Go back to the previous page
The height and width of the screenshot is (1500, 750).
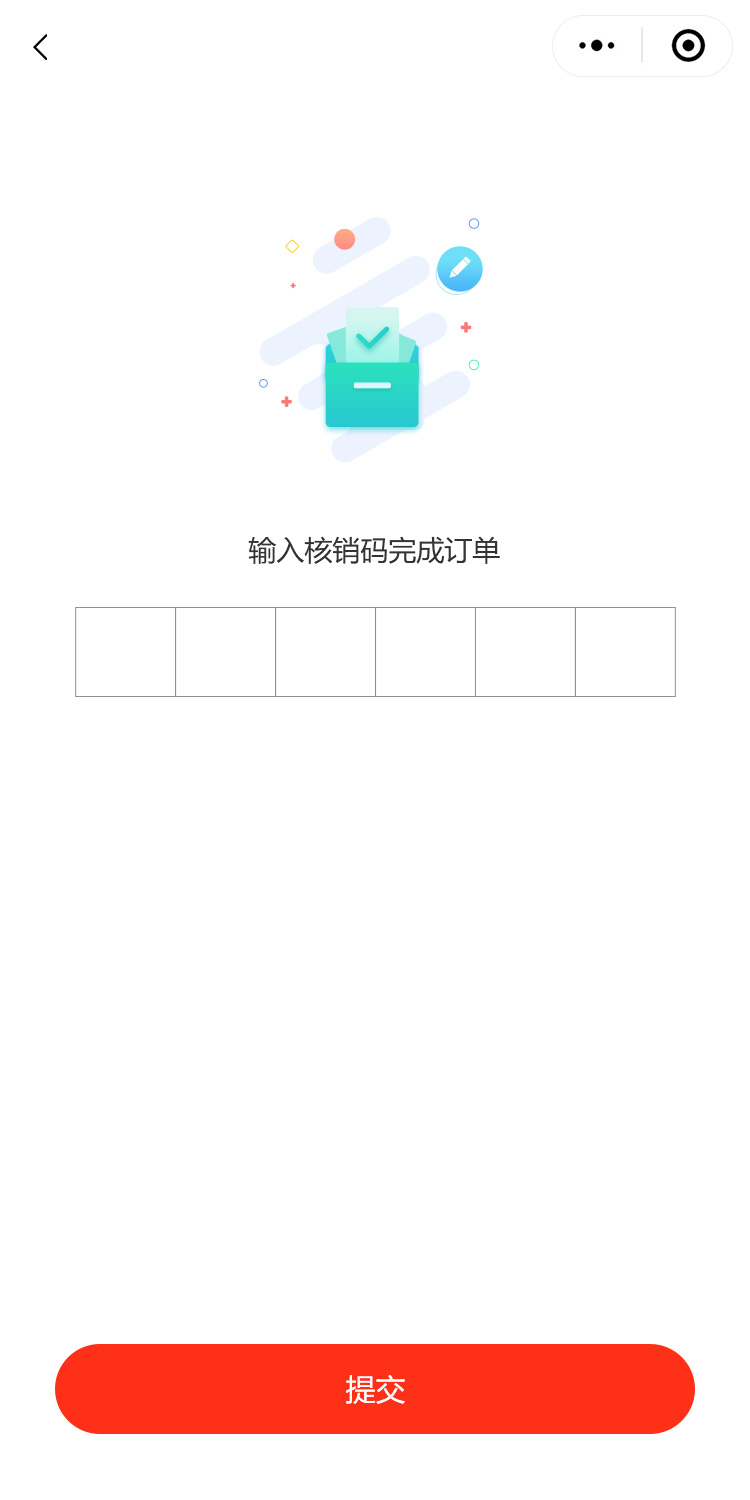(40, 47)
